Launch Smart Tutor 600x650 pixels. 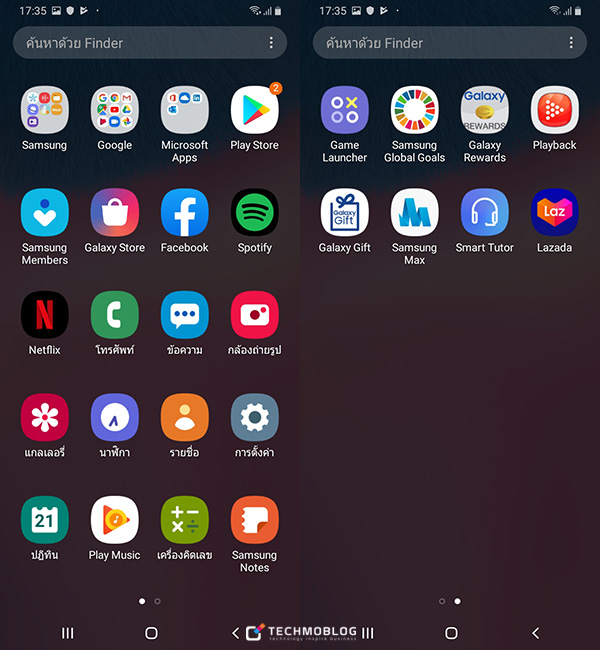485,213
